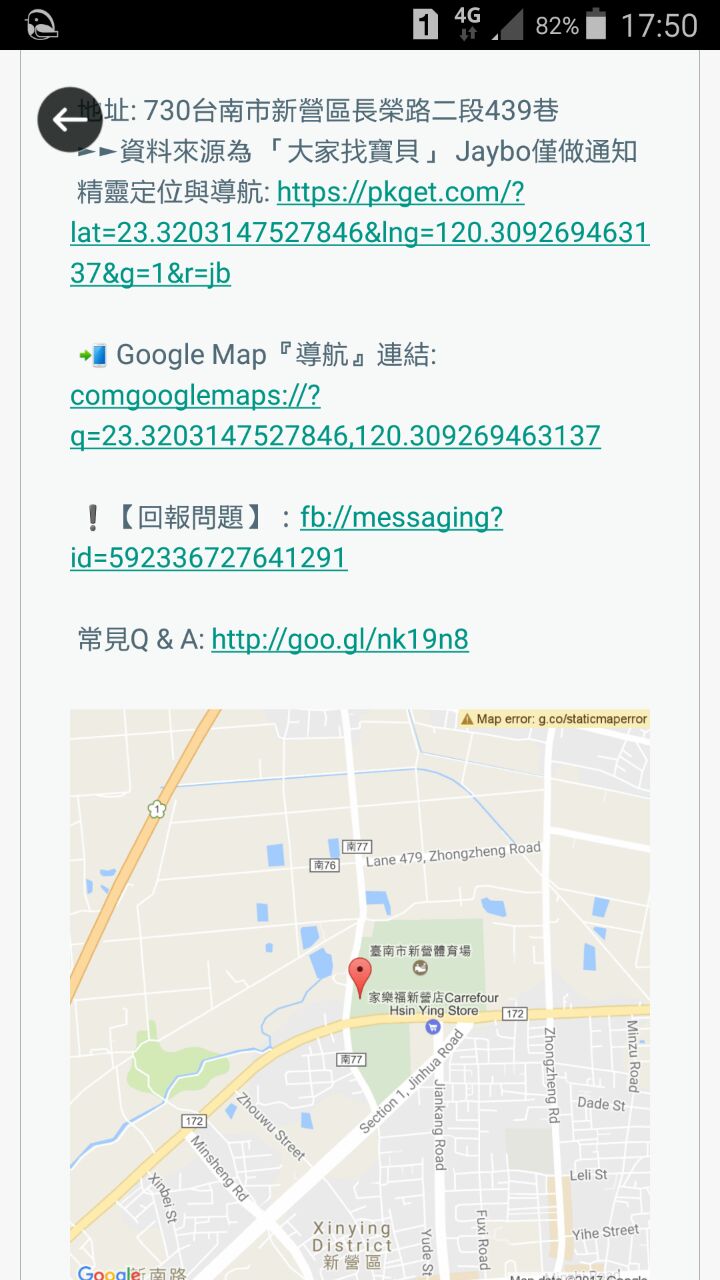Open the map image preview
Screen dimensions: 720x1280
pyautogui.click(x=360, y=990)
